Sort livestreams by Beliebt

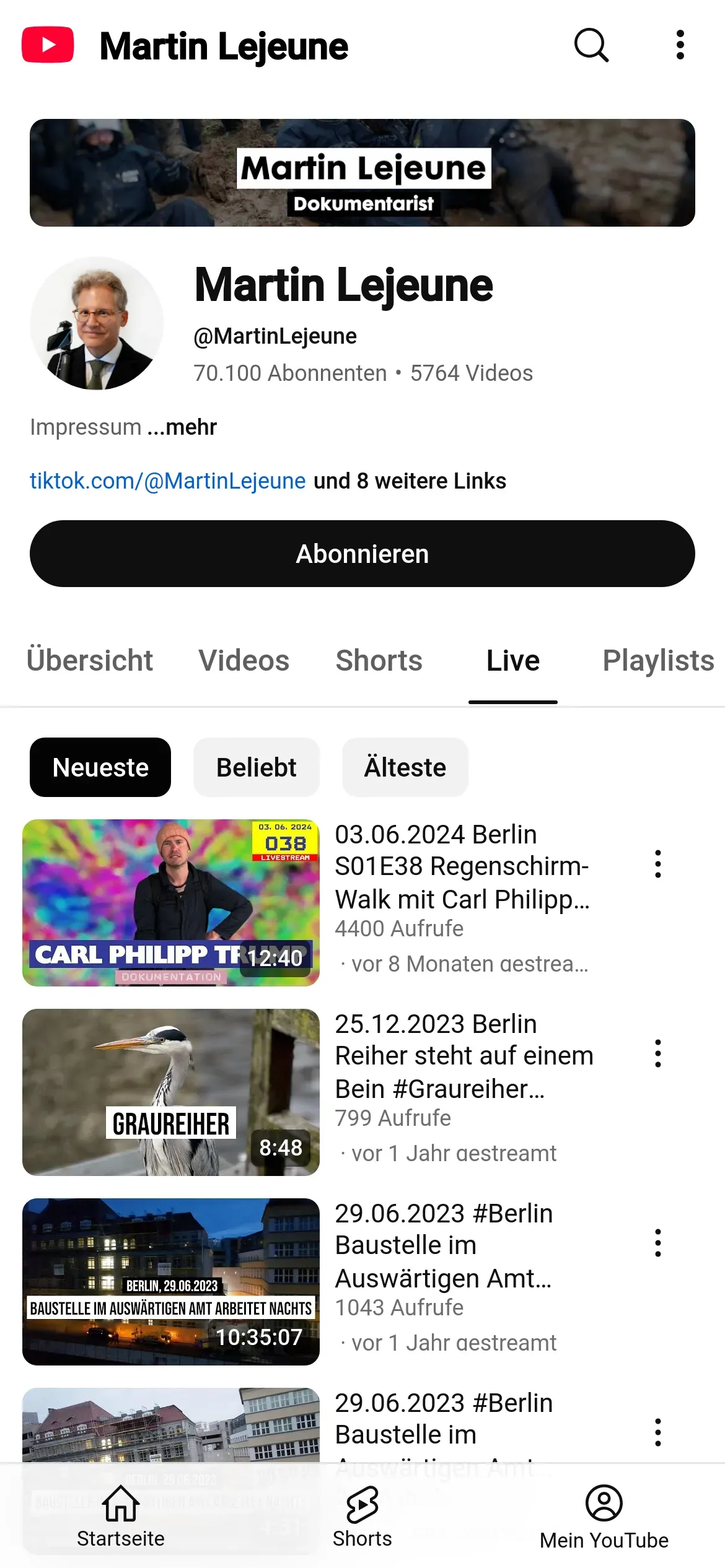(x=257, y=767)
